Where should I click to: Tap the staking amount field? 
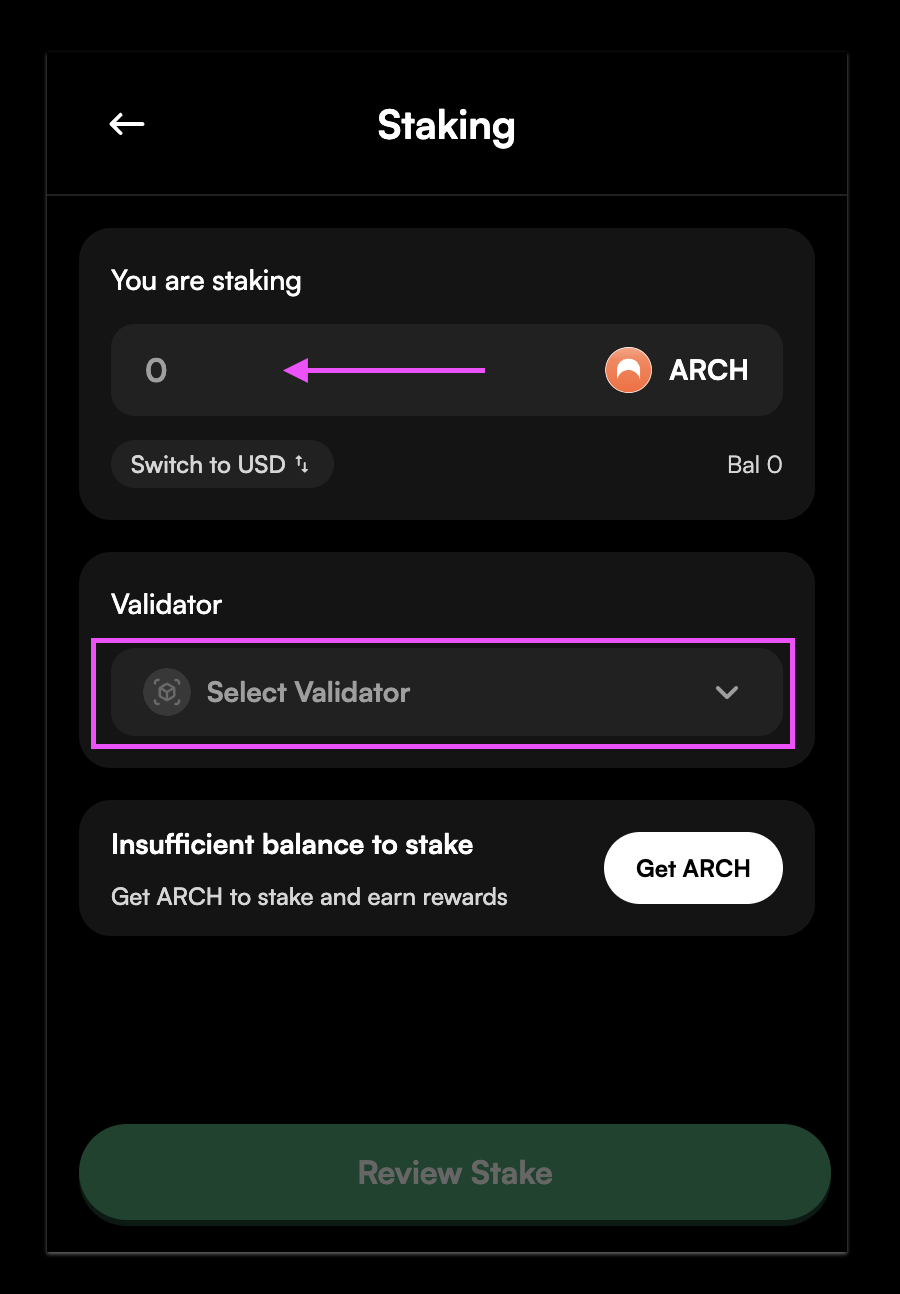[x=300, y=370]
